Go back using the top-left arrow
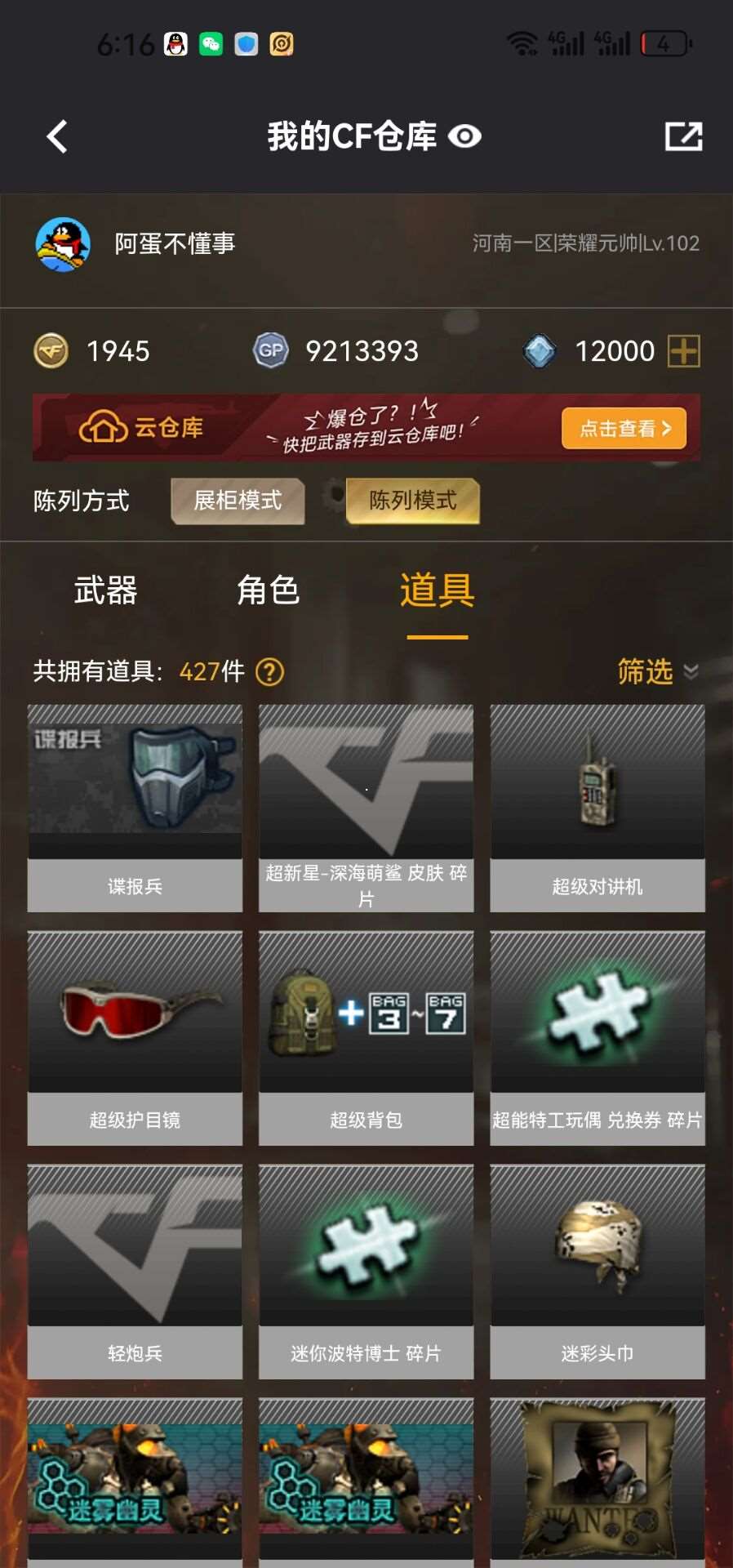Image resolution: width=733 pixels, height=1568 pixels. click(57, 136)
